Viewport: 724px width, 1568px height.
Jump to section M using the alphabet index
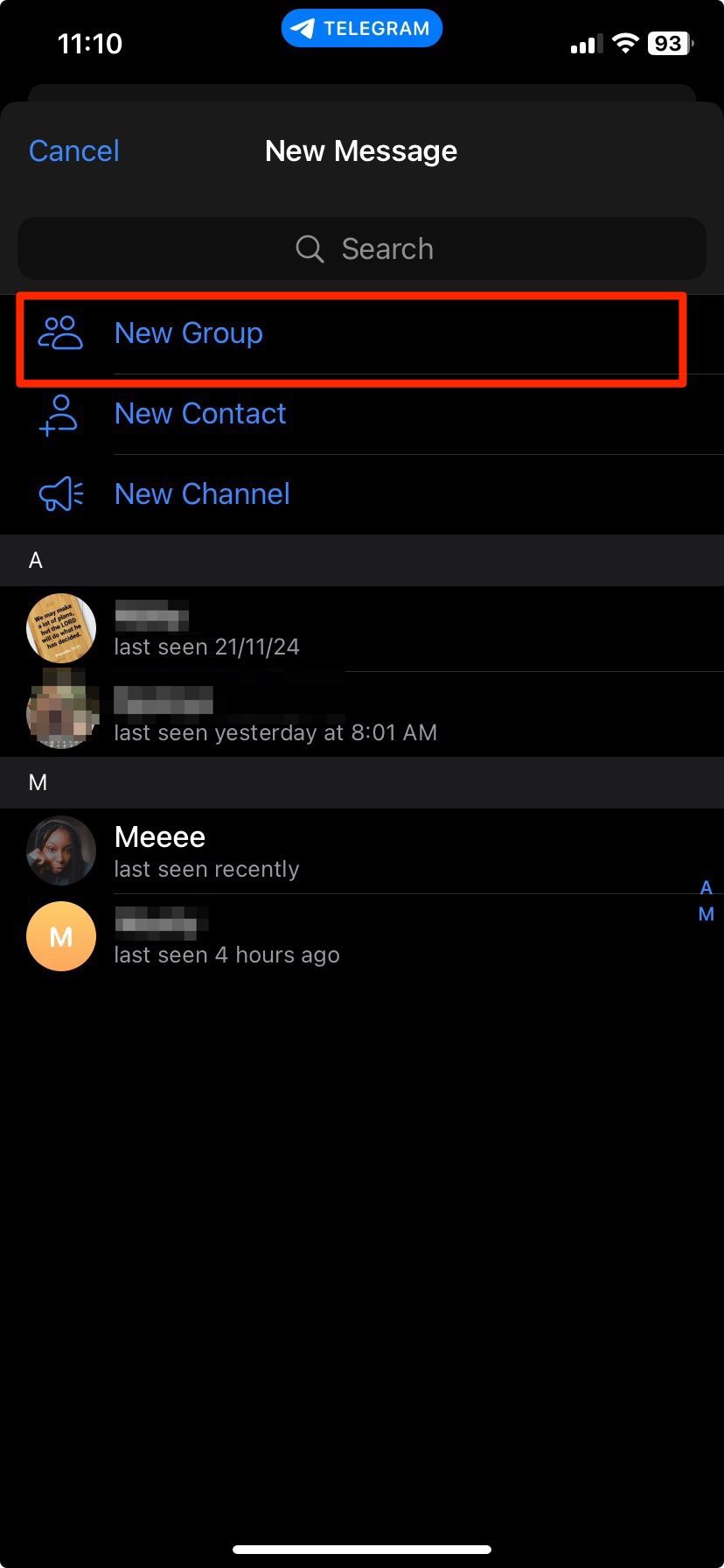click(706, 913)
